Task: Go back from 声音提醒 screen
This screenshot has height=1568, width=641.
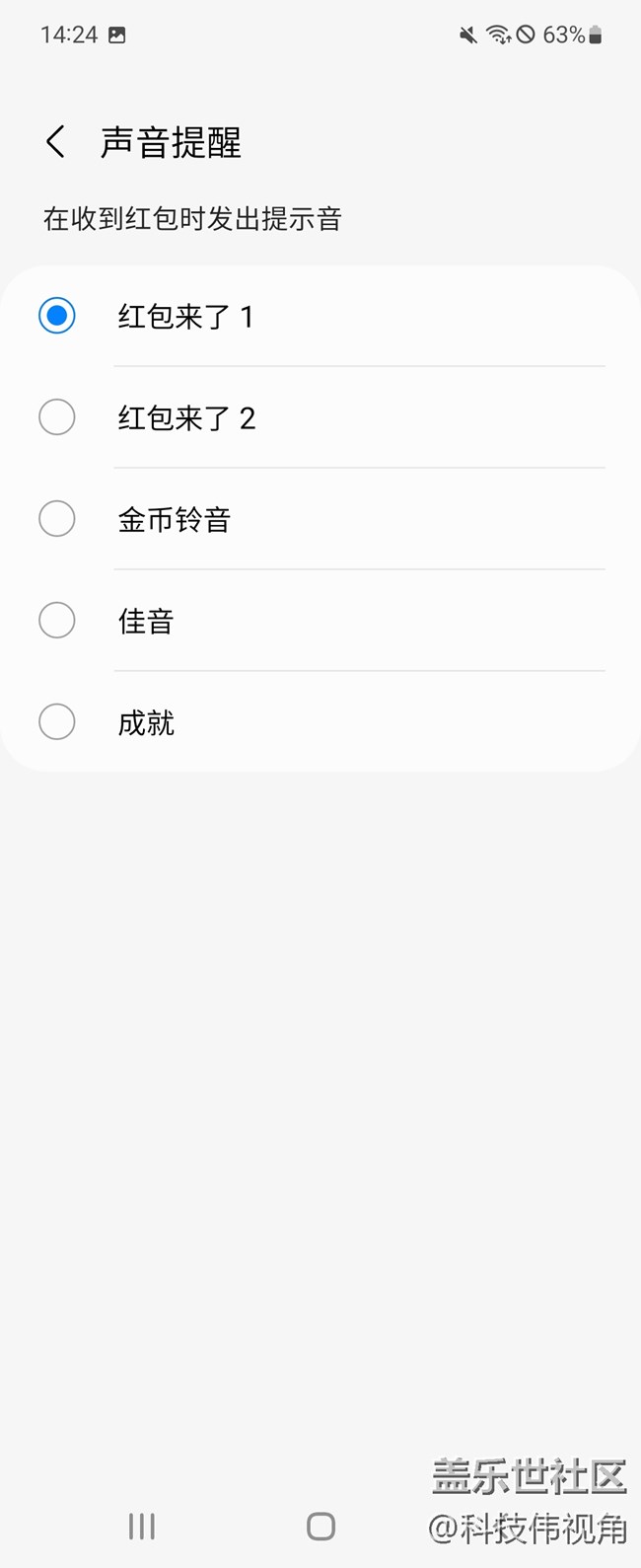Action: (x=56, y=142)
